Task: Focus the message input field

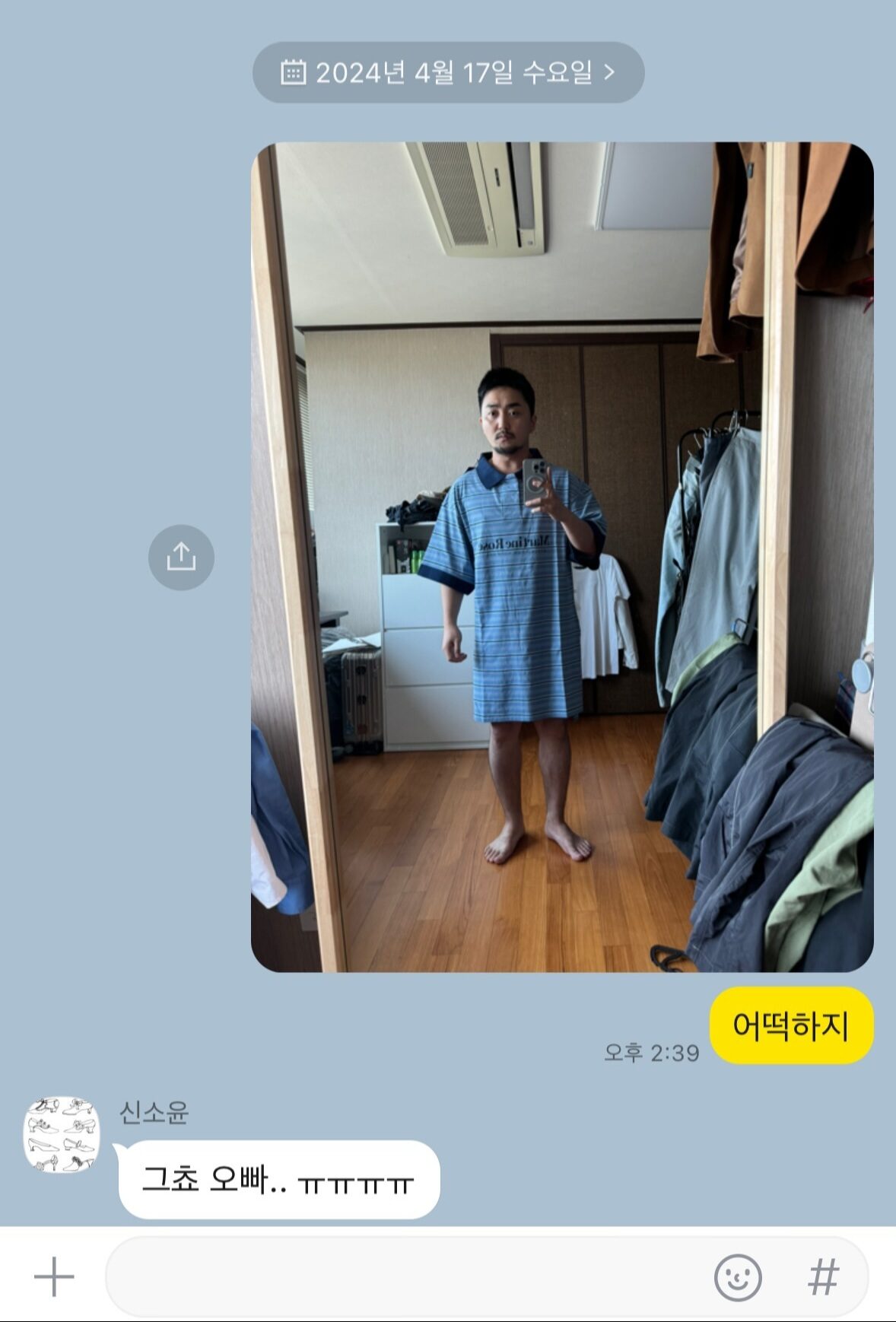Action: 403,1276
